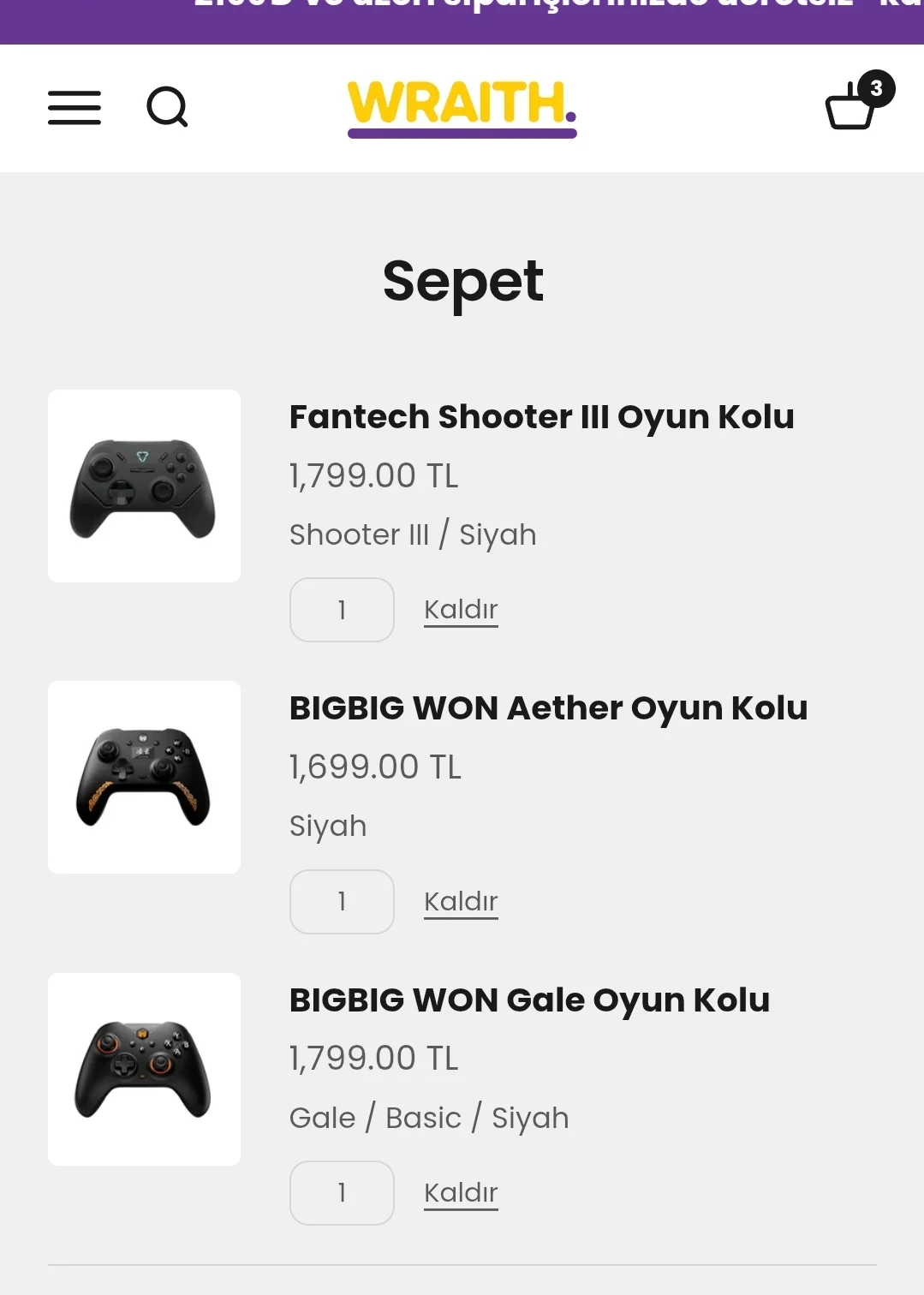Edit quantity for Fantech Shooter III
Image resolution: width=924 pixels, height=1295 pixels.
[342, 610]
